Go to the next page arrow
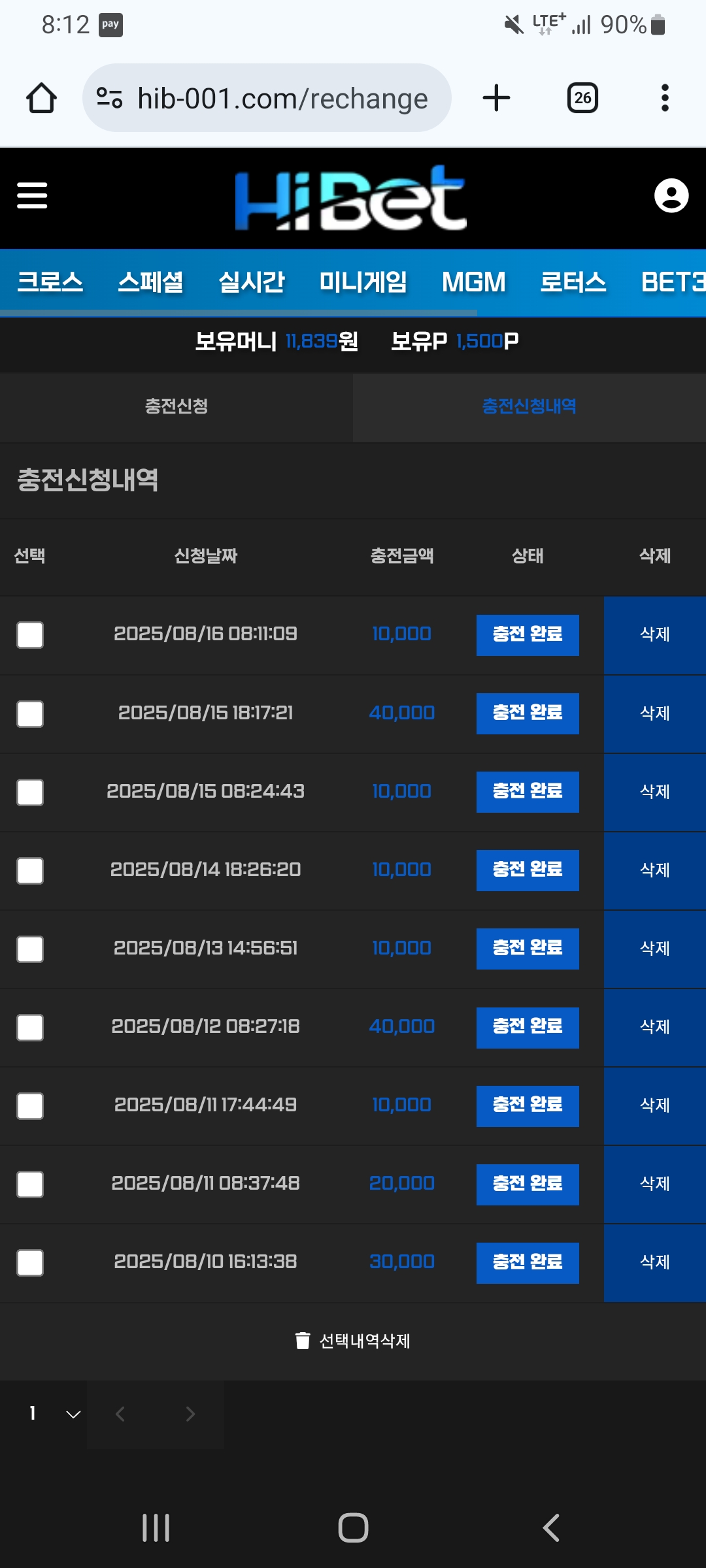 (190, 1414)
